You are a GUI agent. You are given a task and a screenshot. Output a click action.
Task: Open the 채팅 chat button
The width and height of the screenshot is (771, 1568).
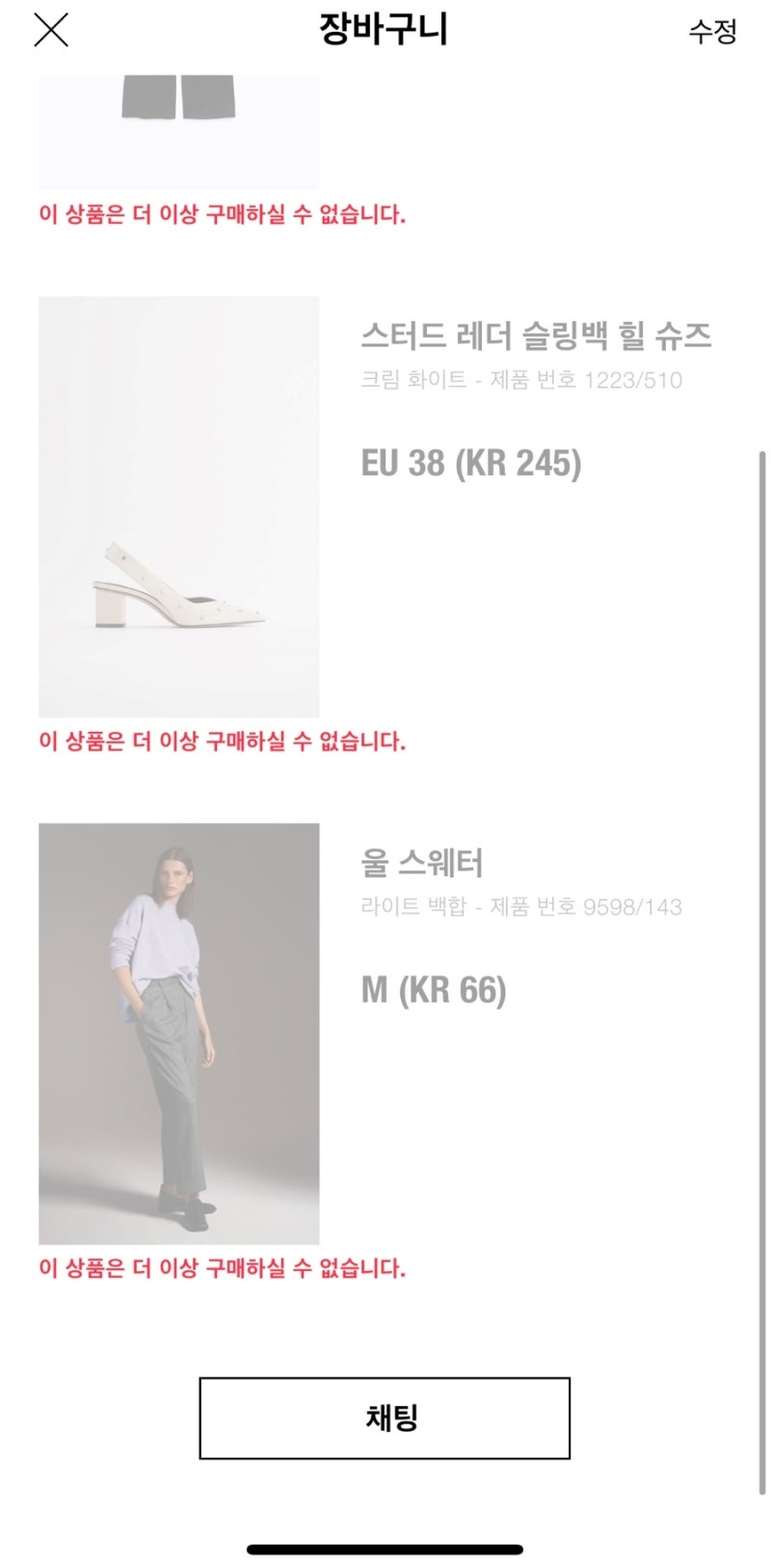tap(385, 1418)
